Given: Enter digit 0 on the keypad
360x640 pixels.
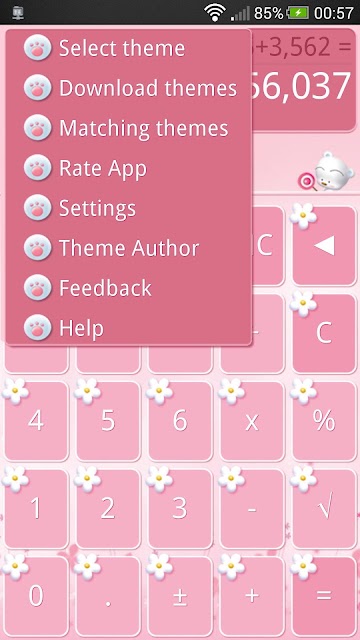Looking at the screenshot, I should pos(36,597).
